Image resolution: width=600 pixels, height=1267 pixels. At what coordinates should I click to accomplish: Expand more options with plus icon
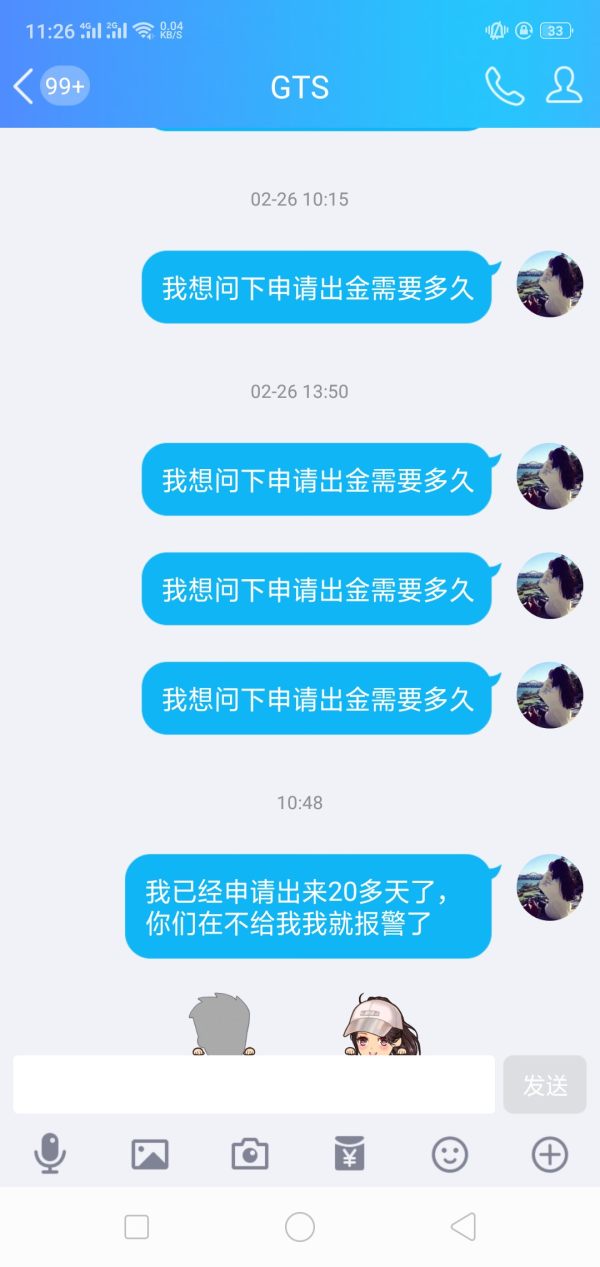[x=549, y=1154]
